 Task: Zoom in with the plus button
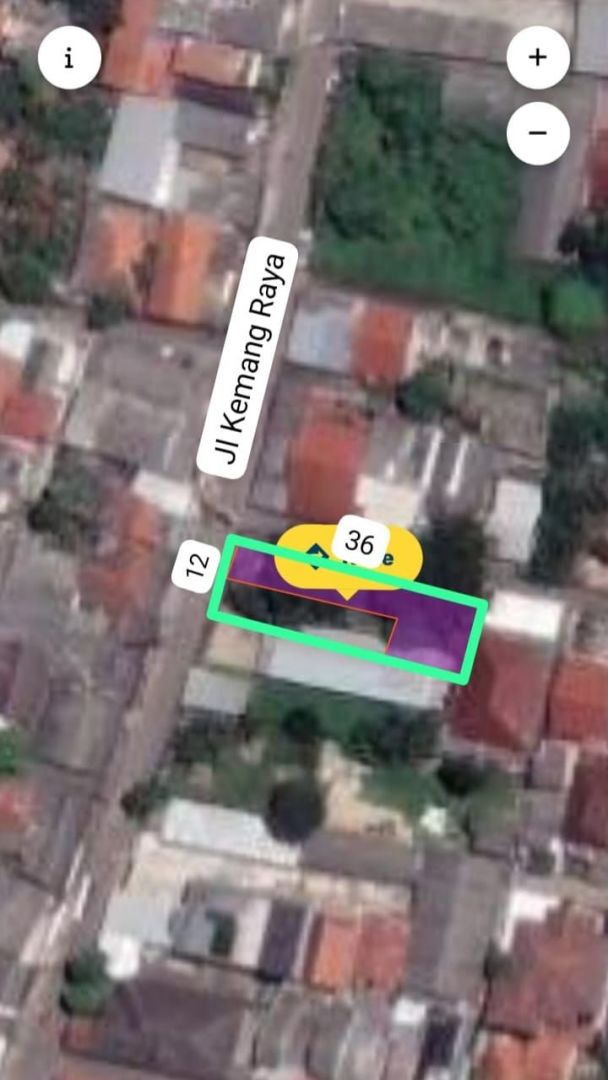coord(538,57)
